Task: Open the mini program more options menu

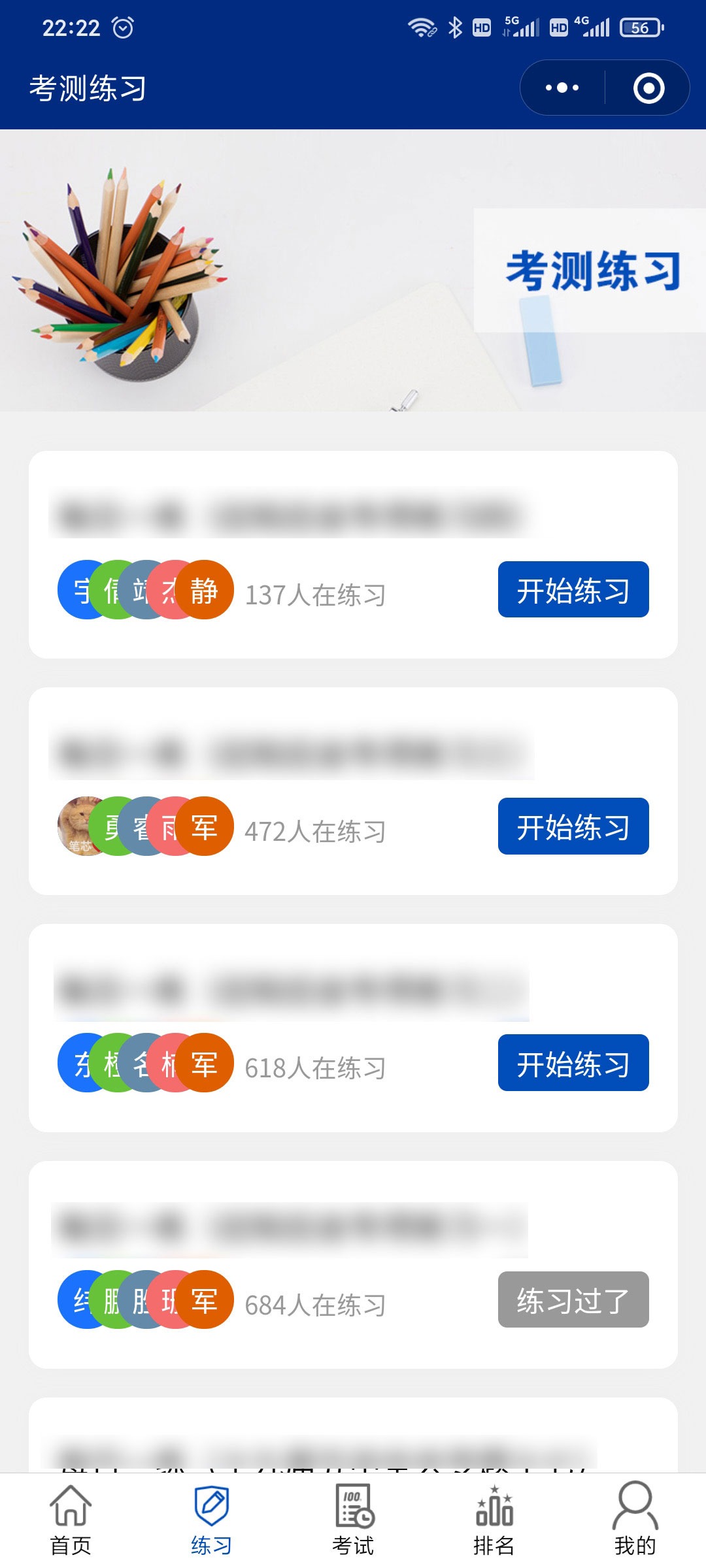Action: [x=562, y=88]
